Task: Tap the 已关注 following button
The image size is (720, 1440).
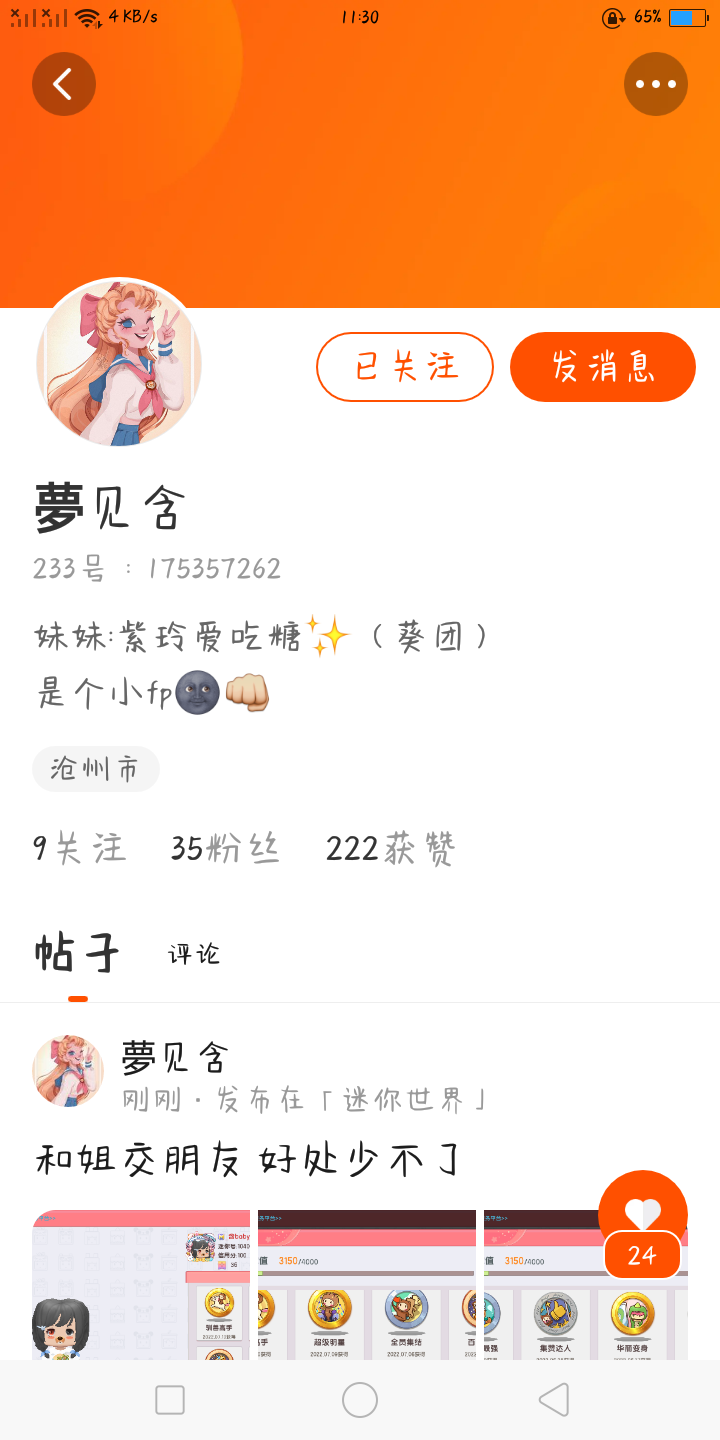Action: pyautogui.click(x=405, y=367)
